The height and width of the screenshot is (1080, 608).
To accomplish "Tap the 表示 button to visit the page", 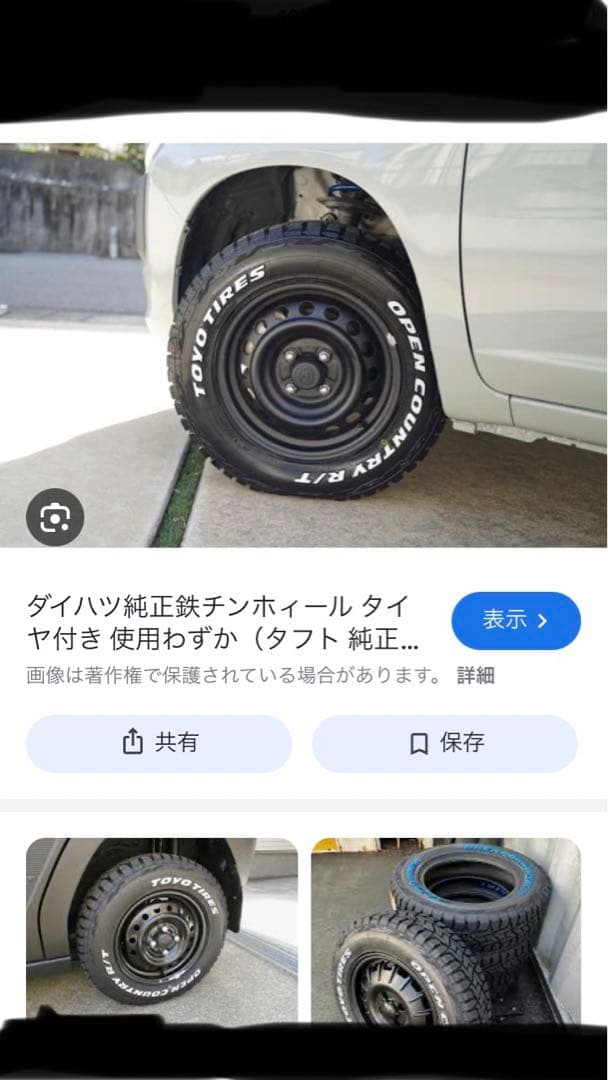I will 515,621.
